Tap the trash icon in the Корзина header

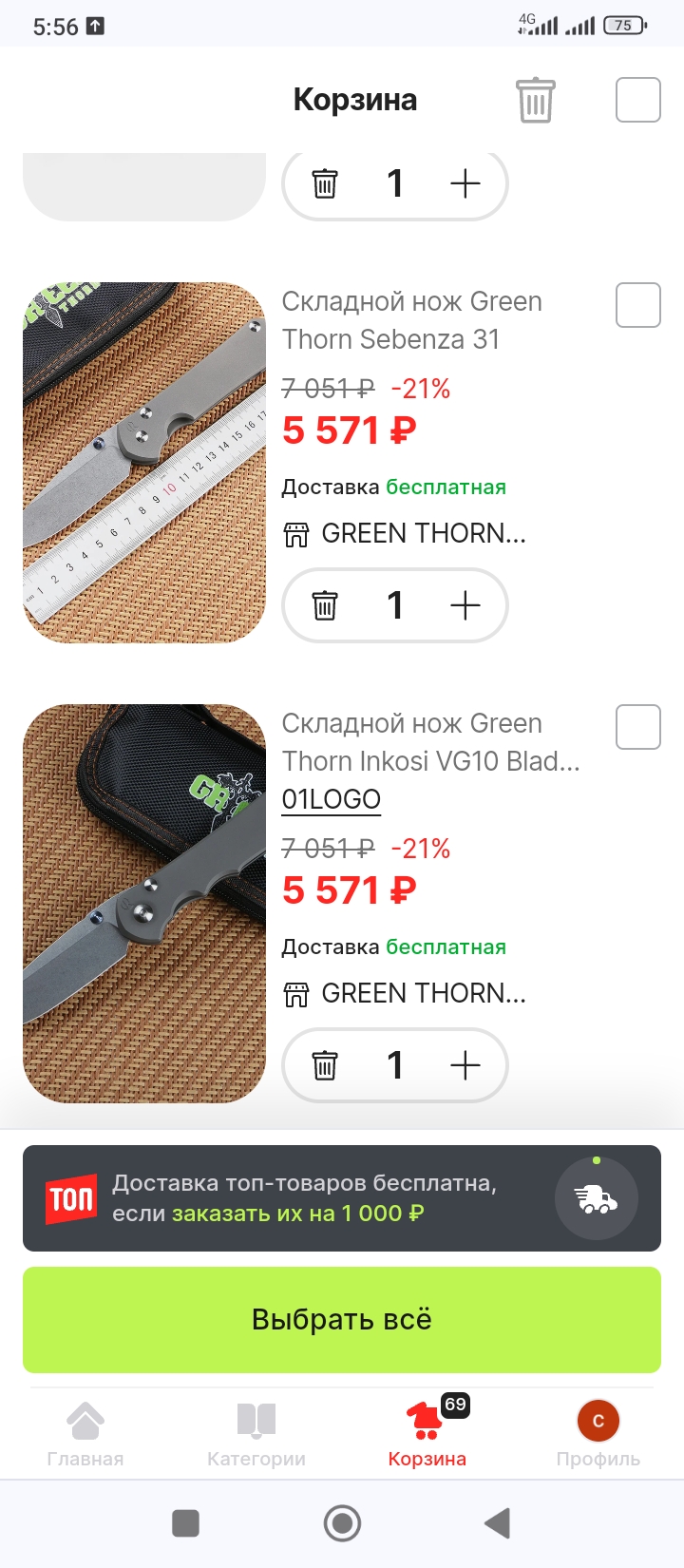(535, 100)
